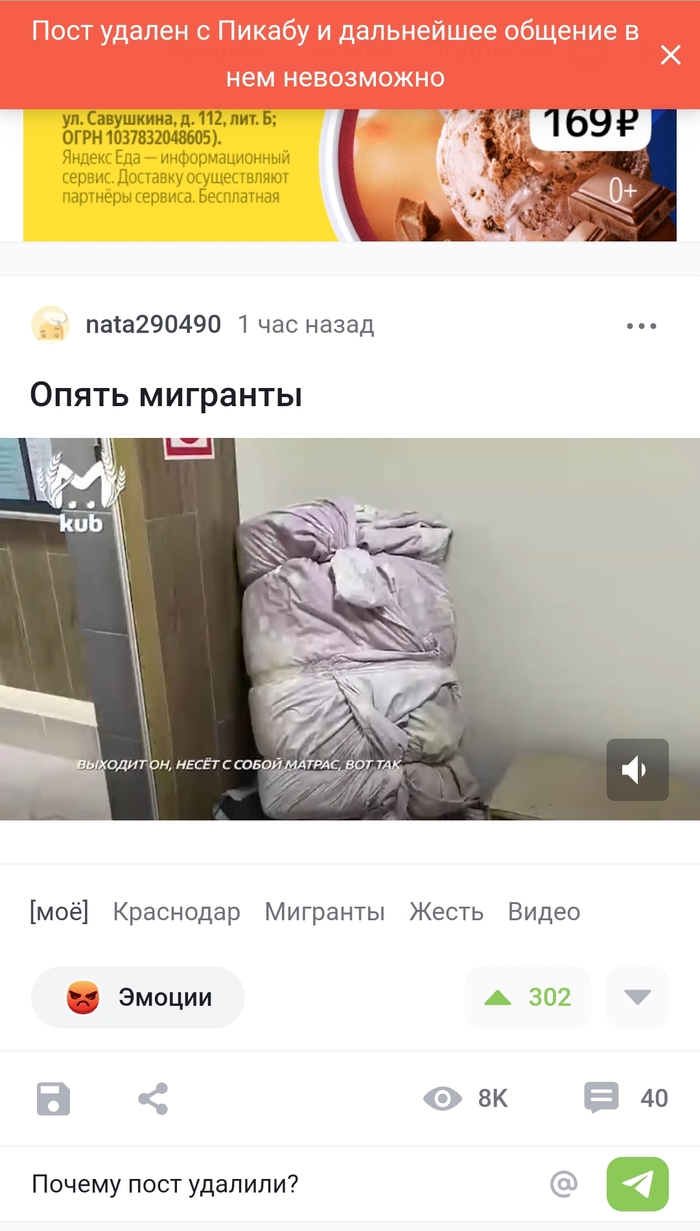Share this post
This screenshot has width=700, height=1231.
pos(152,1098)
